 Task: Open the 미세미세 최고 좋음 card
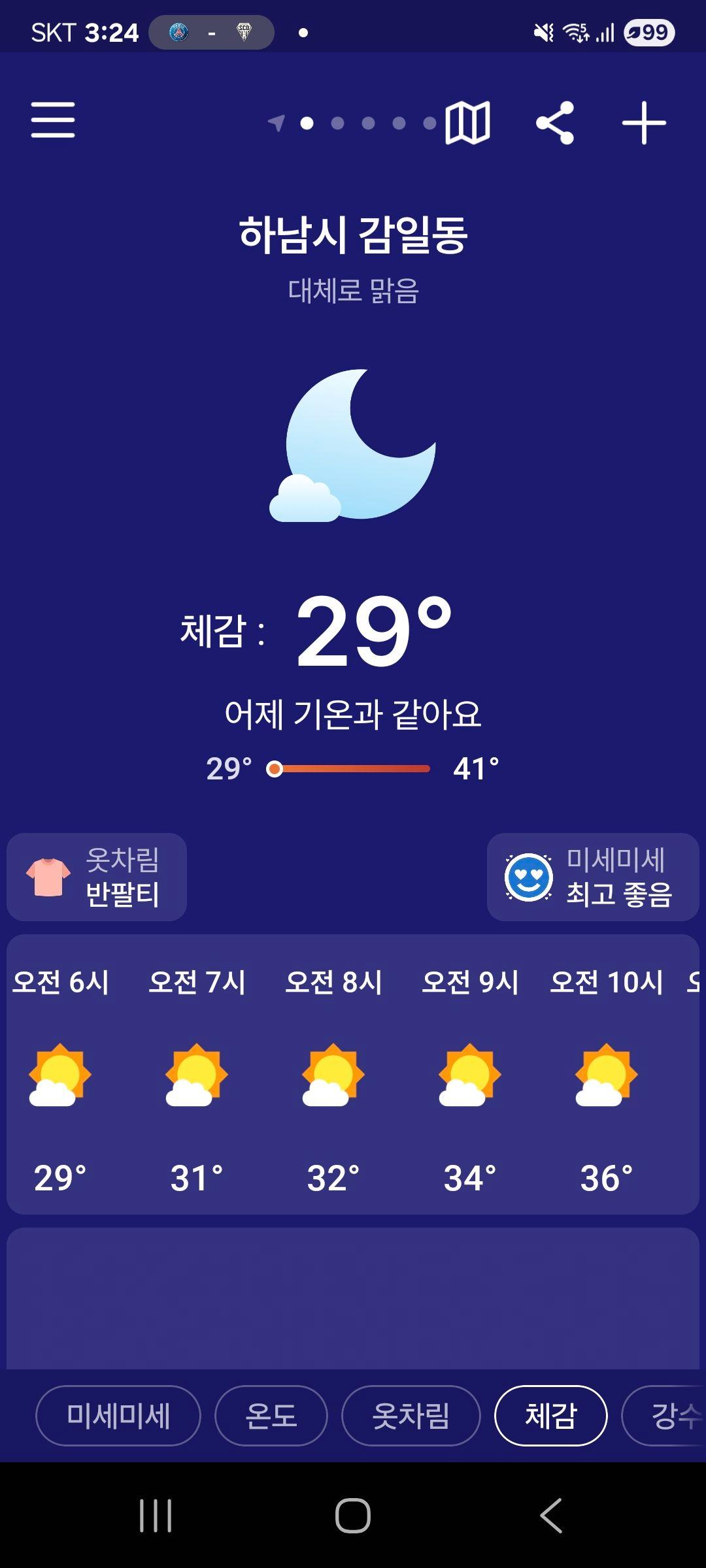592,877
